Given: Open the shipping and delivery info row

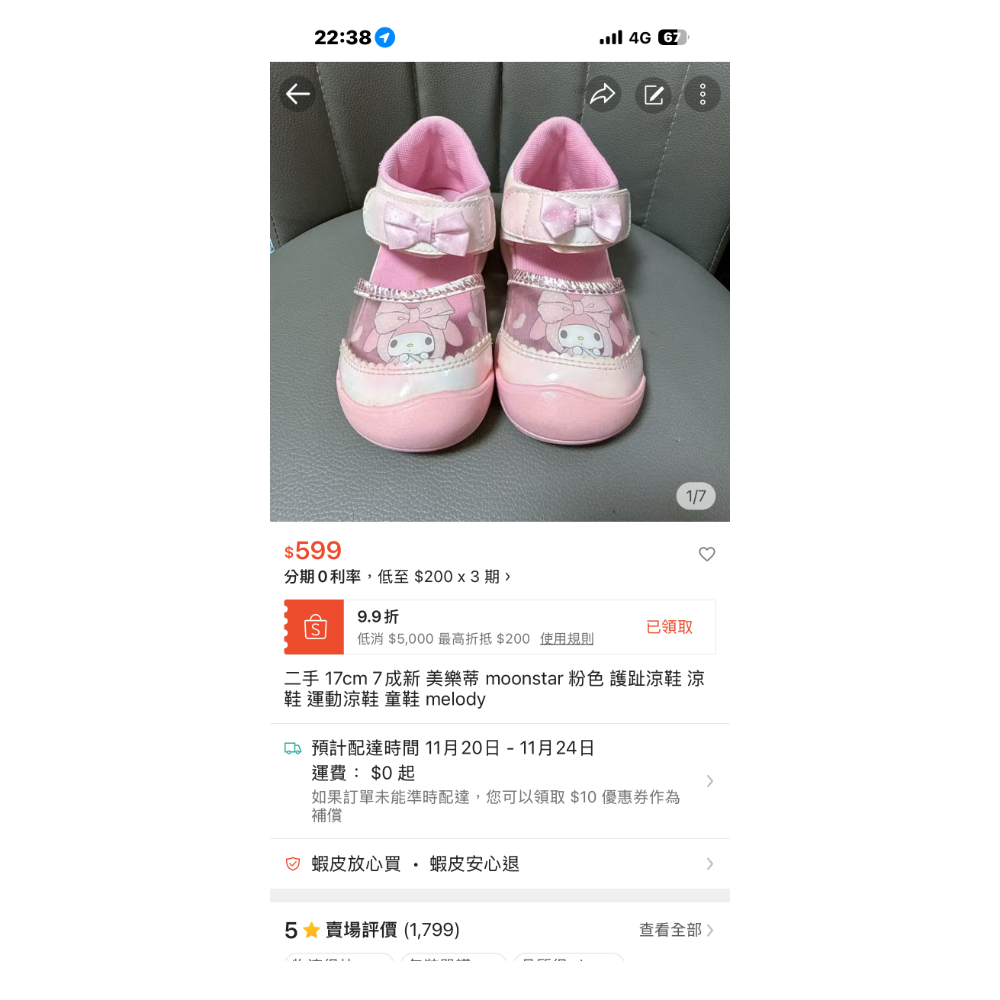Looking at the screenshot, I should 500,781.
